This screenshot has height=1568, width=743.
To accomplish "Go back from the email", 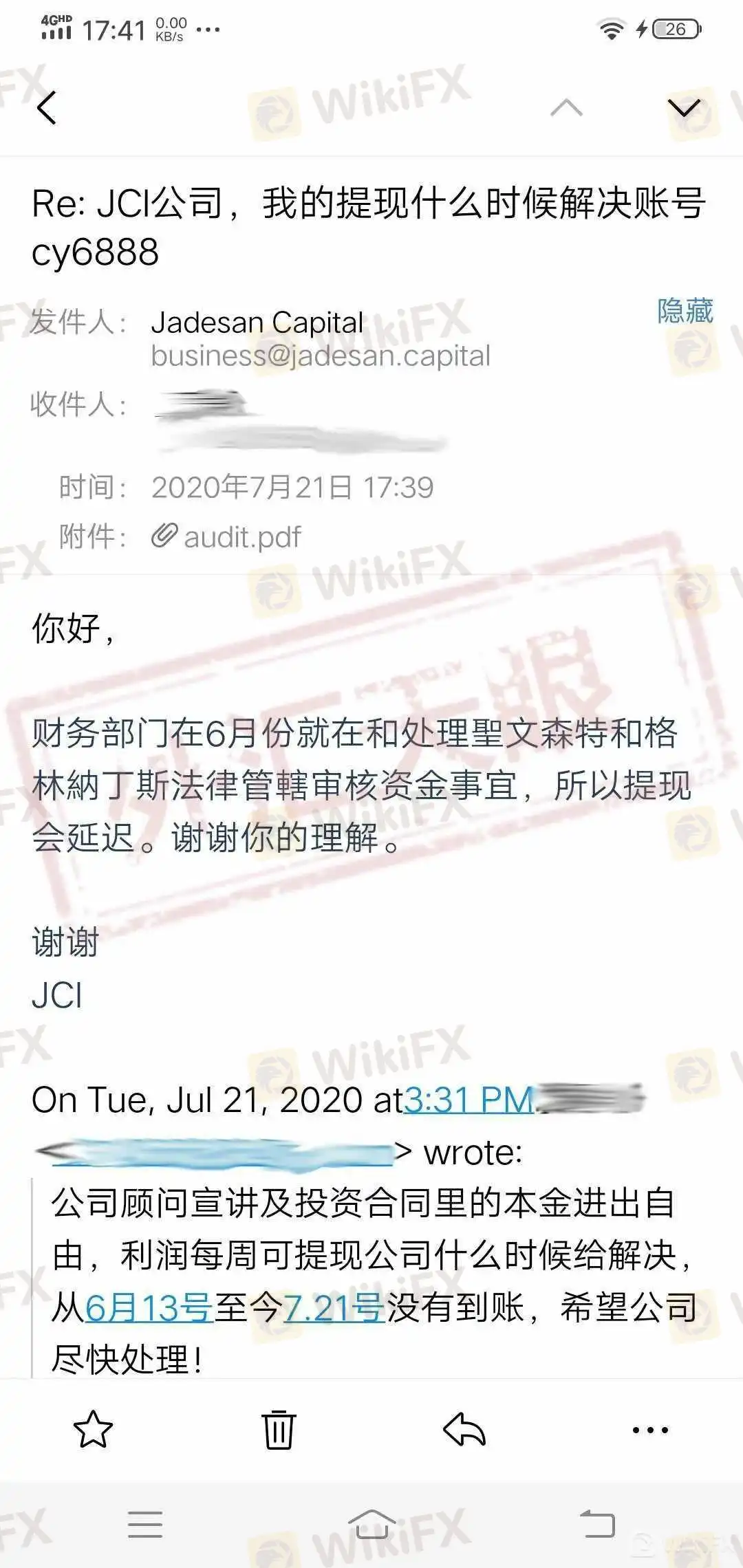I will (x=47, y=108).
